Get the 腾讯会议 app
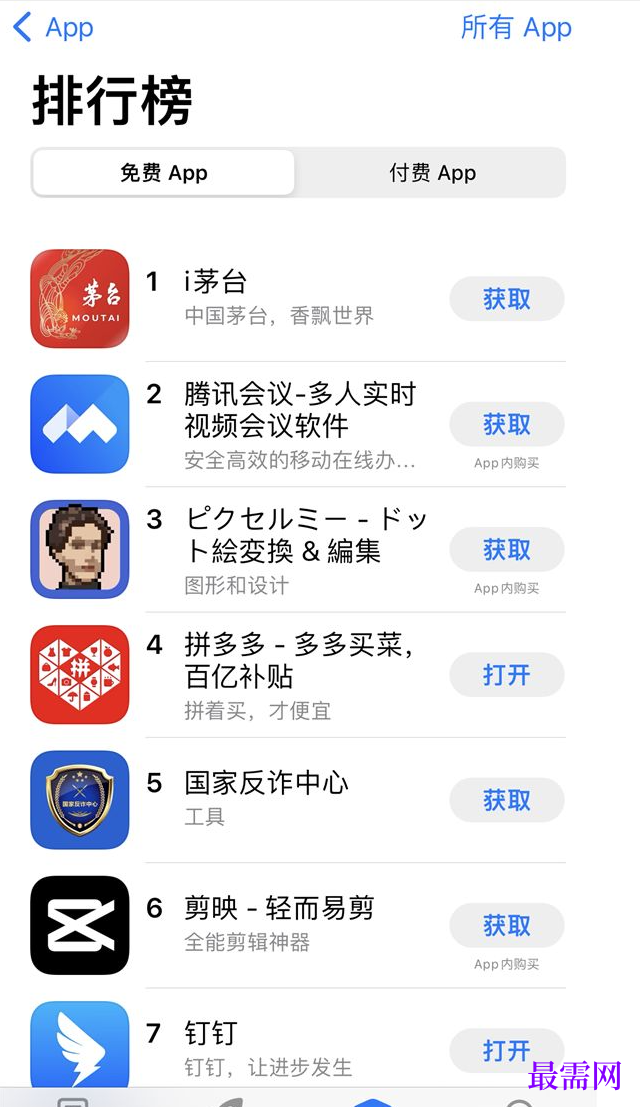Viewport: 640px width, 1107px height. [x=506, y=425]
